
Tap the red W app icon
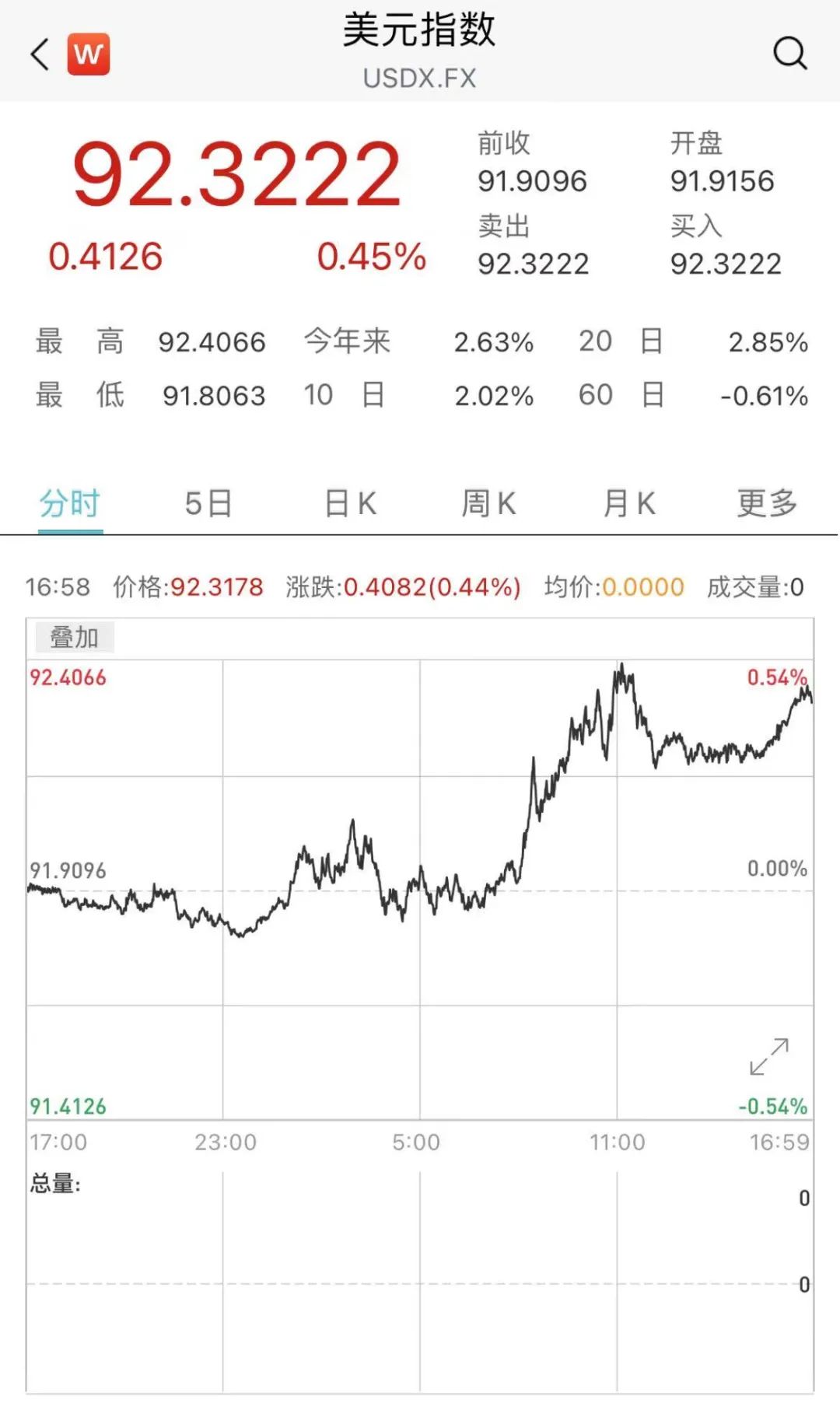coord(89,54)
